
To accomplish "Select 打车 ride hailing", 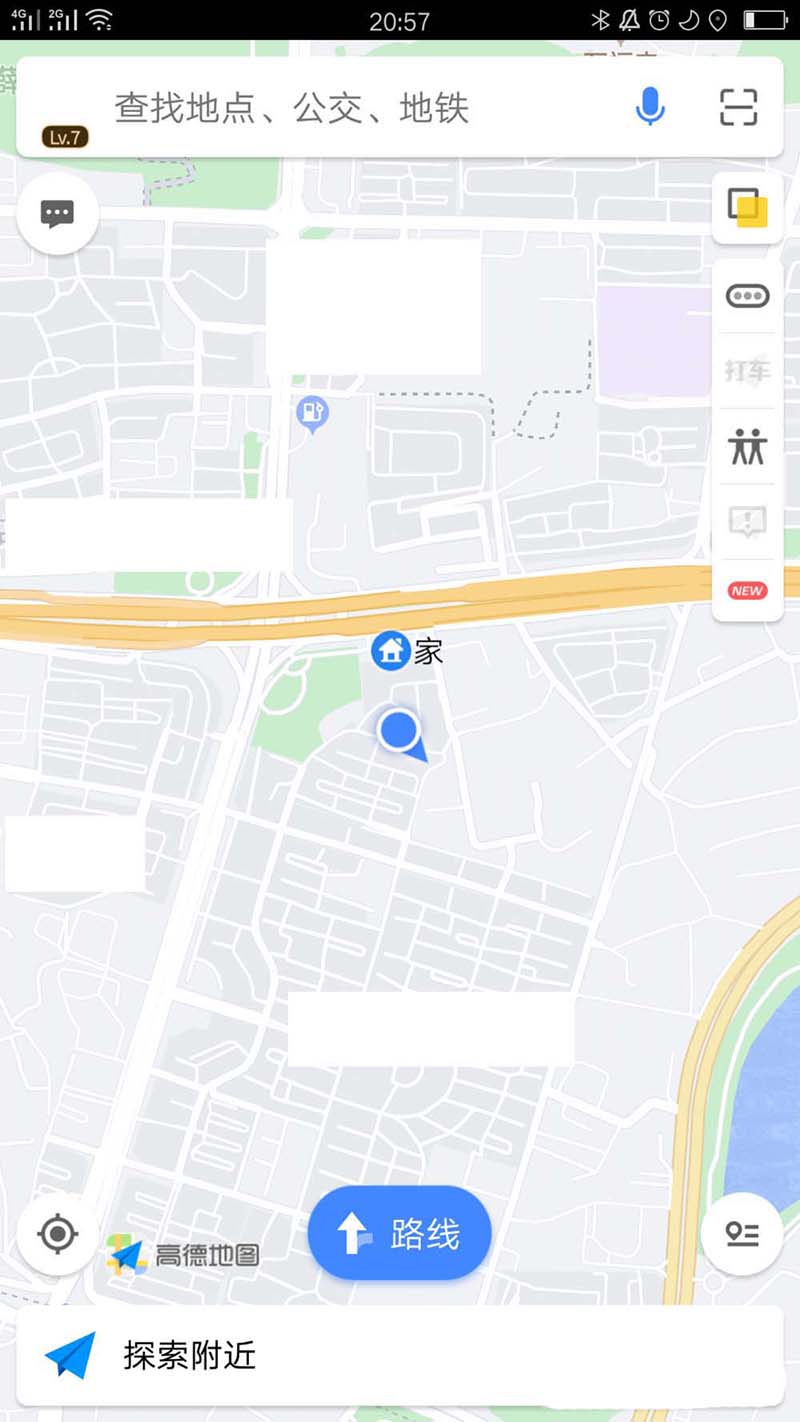I will (747, 370).
